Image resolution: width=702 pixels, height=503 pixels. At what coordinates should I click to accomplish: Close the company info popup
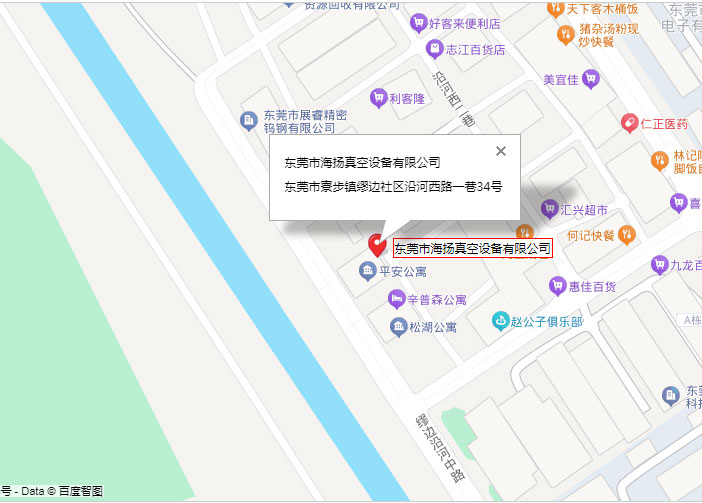[x=501, y=151]
